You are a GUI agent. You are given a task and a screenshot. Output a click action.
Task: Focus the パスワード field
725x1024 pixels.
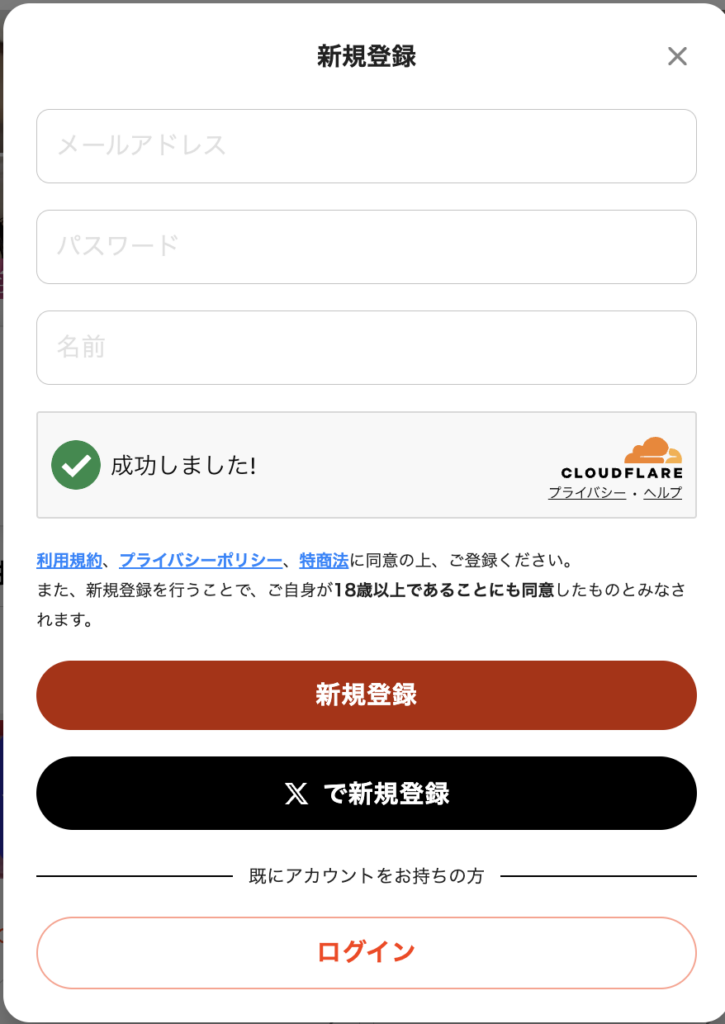click(x=366, y=247)
